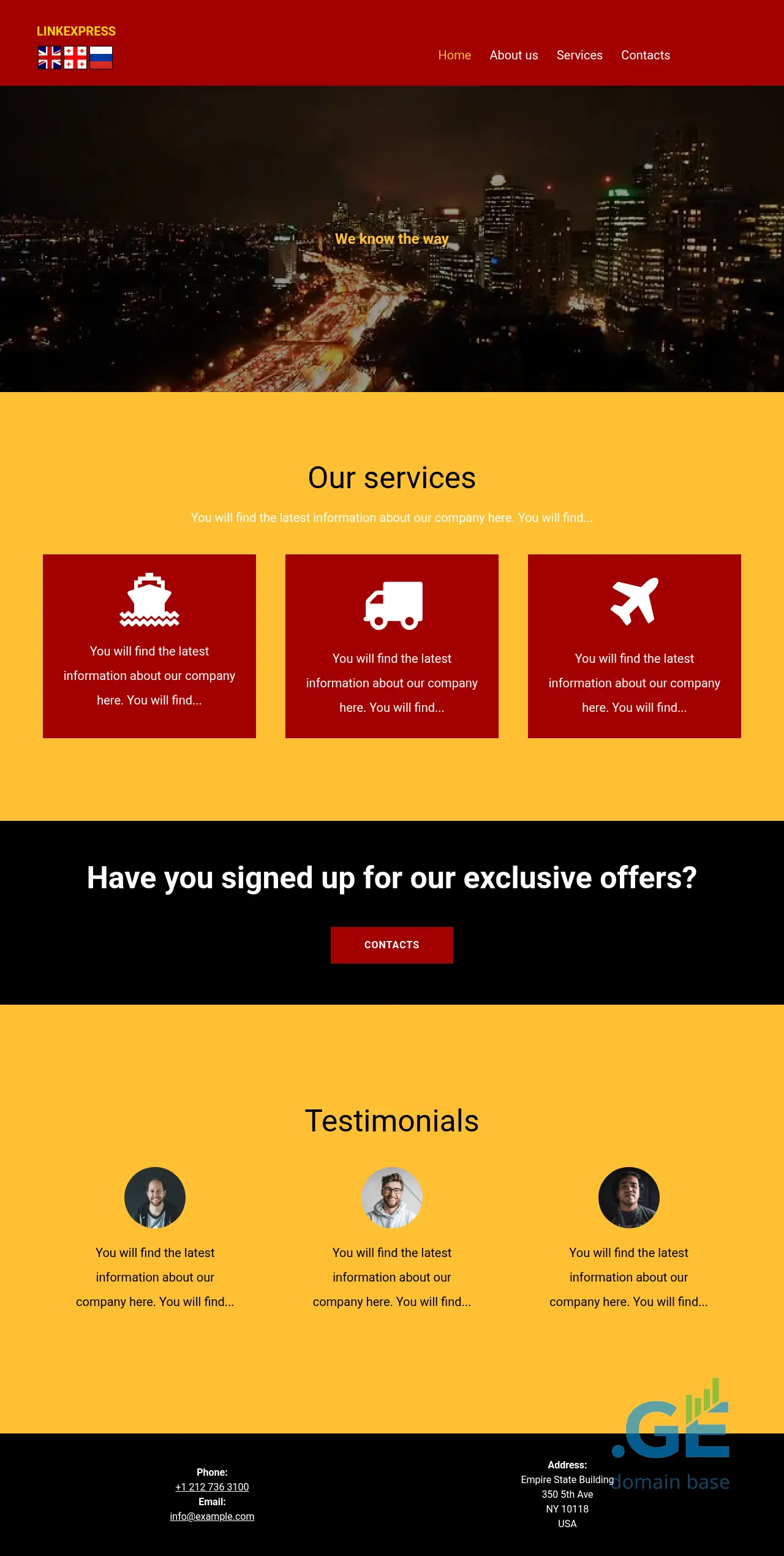Tap the LINKEXPRESS site title
Viewport: 784px width, 1556px height.
point(76,31)
